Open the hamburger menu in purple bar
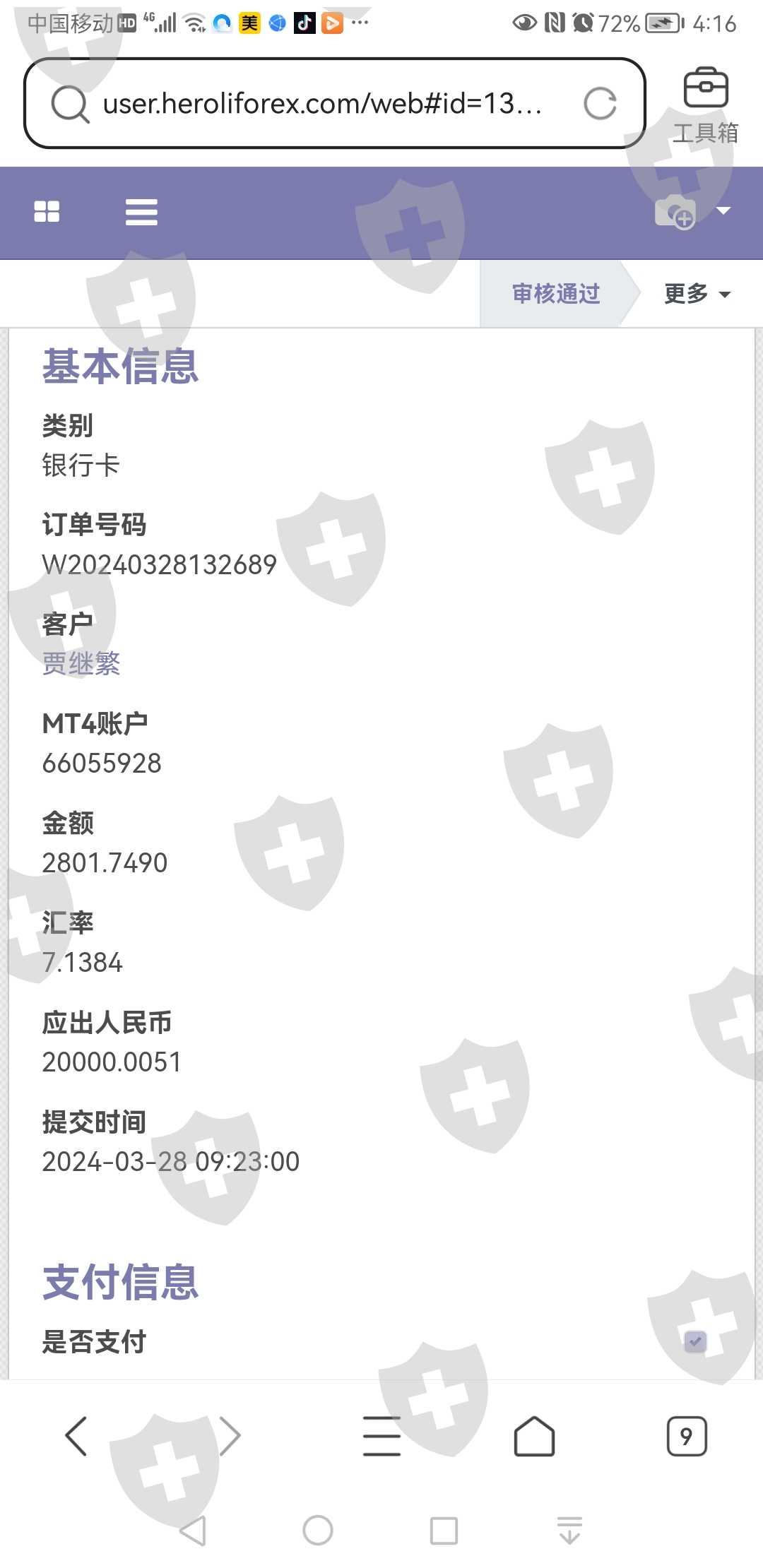Viewport: 763px width, 1568px height. point(141,212)
